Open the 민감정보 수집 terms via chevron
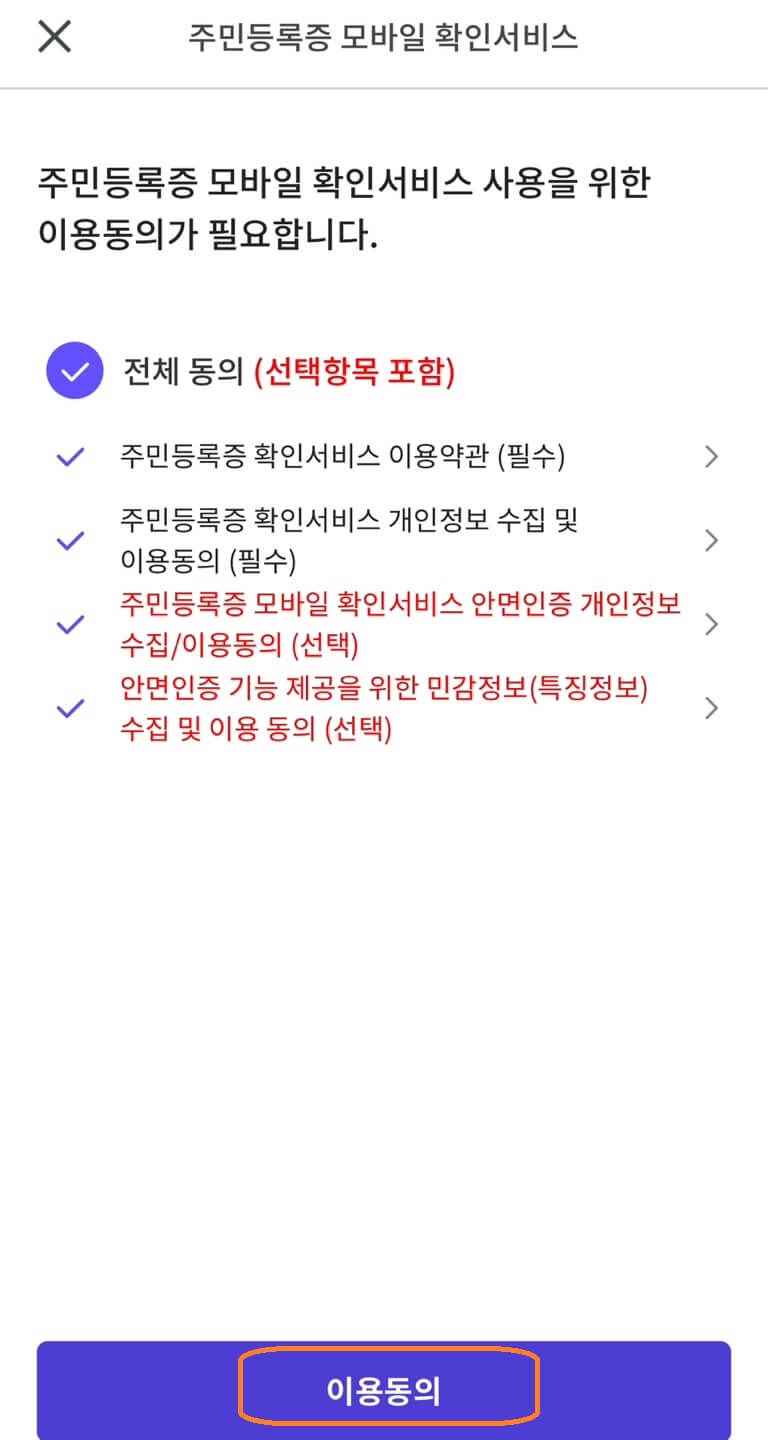Image resolution: width=768 pixels, height=1440 pixels. coord(711,708)
